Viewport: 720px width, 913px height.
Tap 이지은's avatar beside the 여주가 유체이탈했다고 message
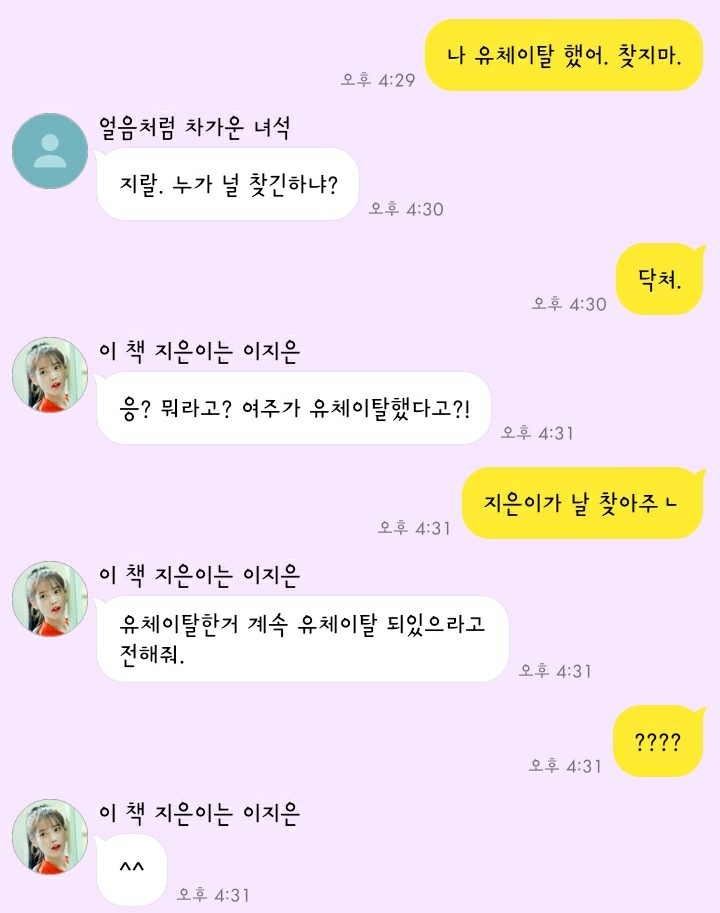[50, 375]
